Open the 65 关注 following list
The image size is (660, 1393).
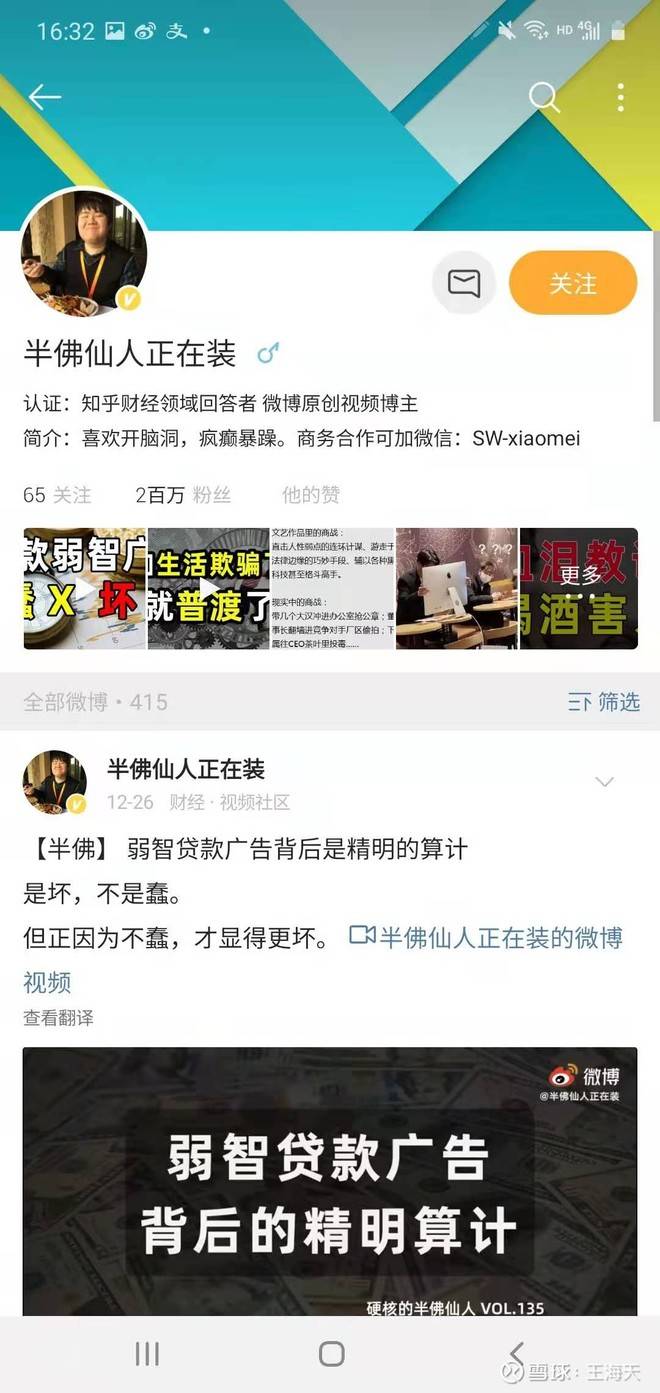(57, 495)
